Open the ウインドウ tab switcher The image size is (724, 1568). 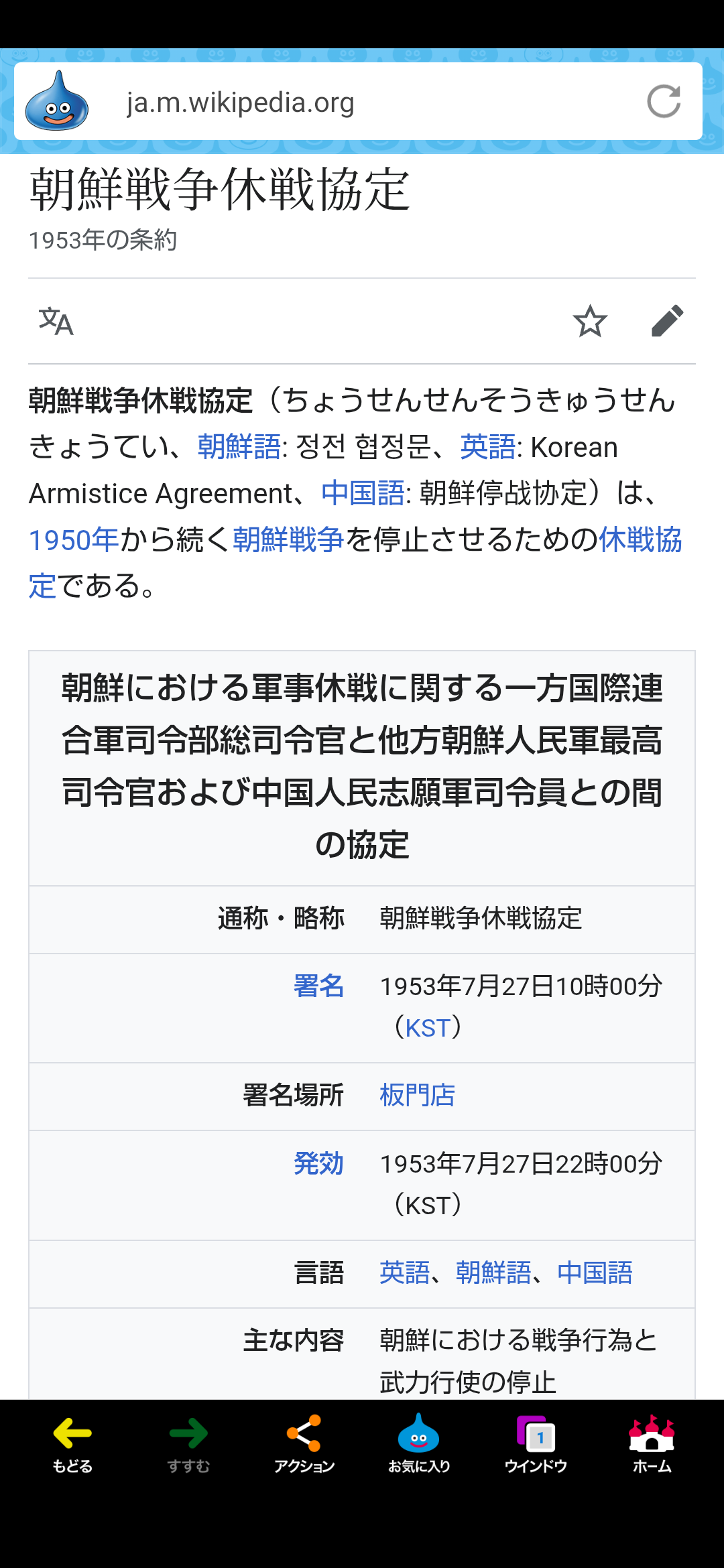[536, 1444]
